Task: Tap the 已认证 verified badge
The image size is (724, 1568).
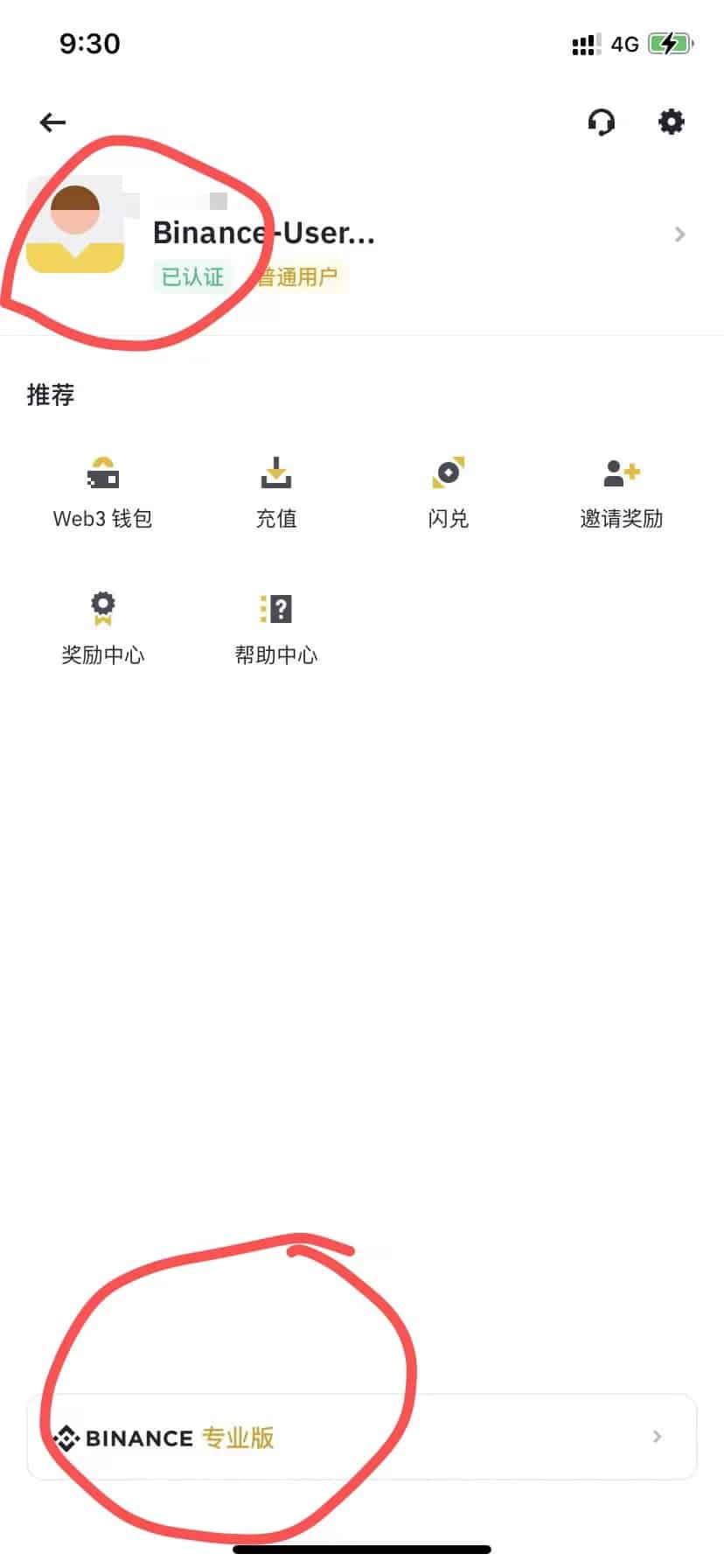Action: [192, 276]
